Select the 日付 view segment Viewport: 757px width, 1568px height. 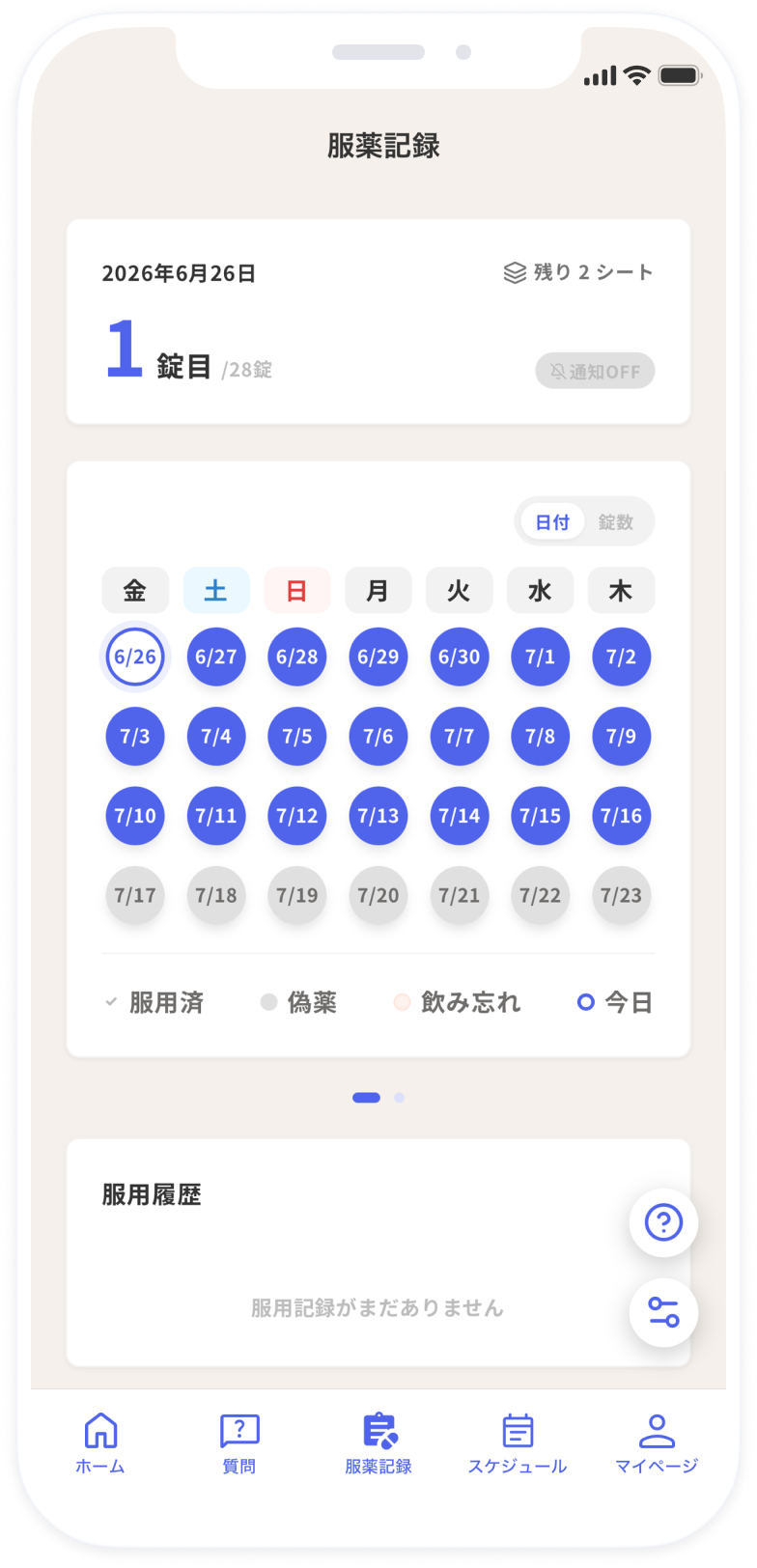552,522
